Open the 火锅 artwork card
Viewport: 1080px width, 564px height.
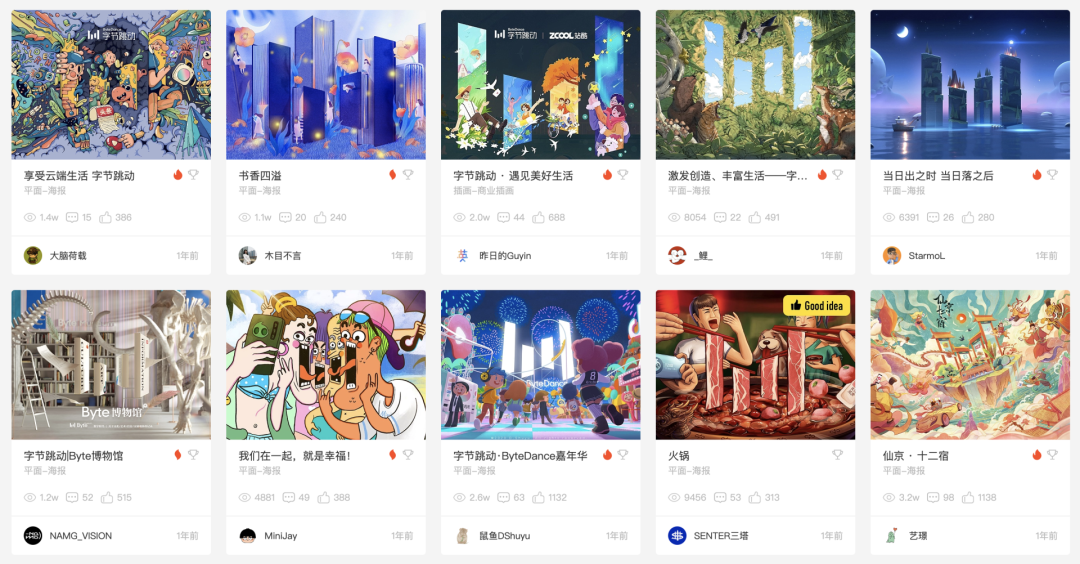pos(755,365)
